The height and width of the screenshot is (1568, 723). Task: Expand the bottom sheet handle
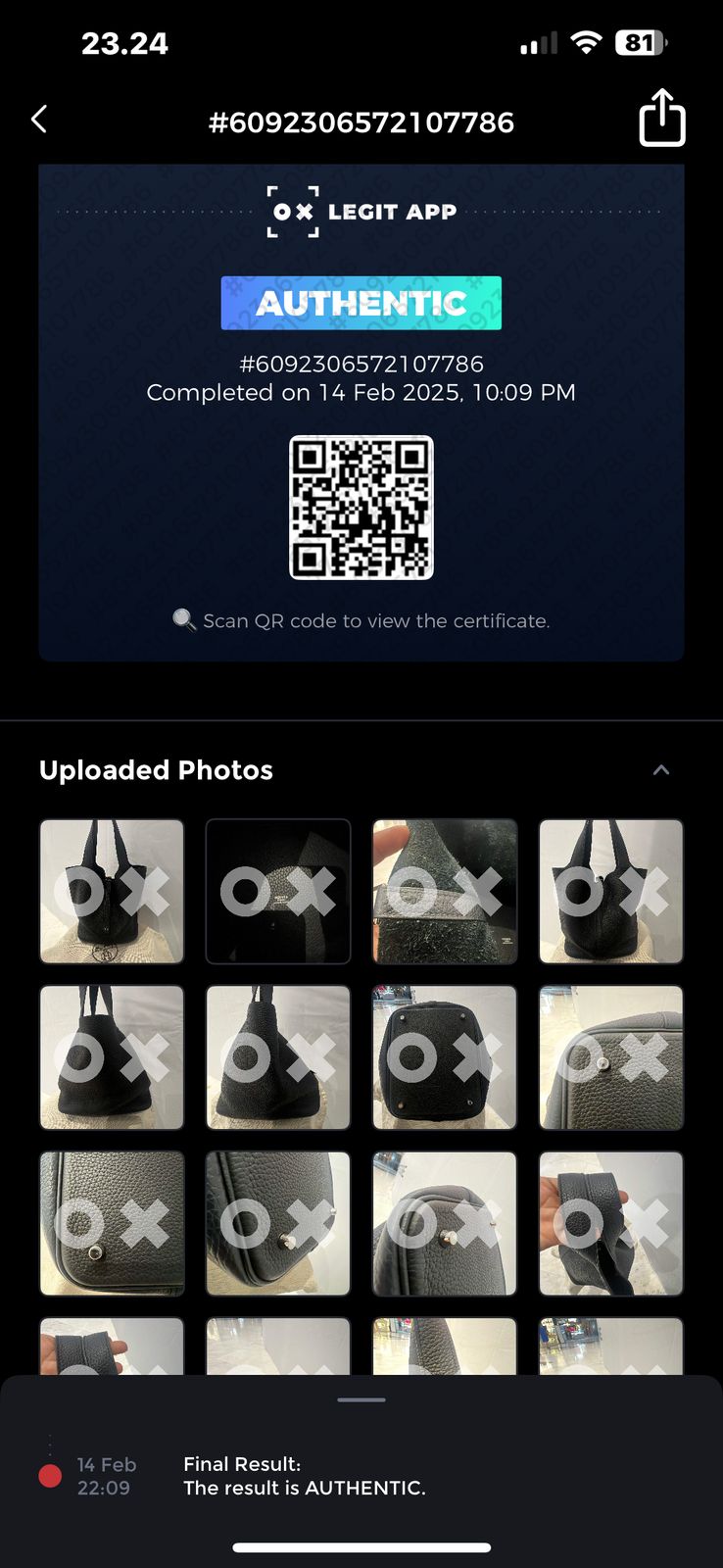point(361,1399)
